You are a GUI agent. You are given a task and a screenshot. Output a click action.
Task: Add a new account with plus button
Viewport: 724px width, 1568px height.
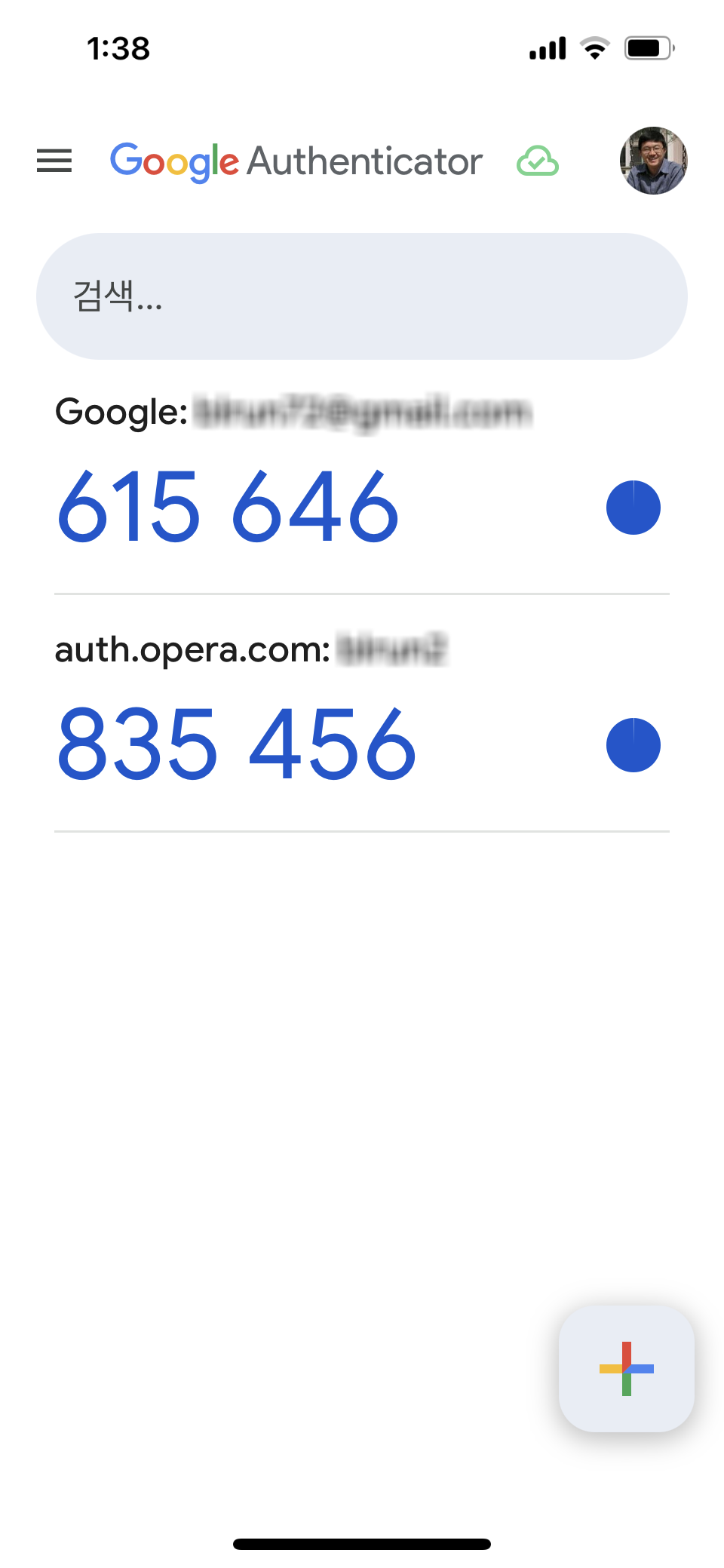[x=626, y=1369]
